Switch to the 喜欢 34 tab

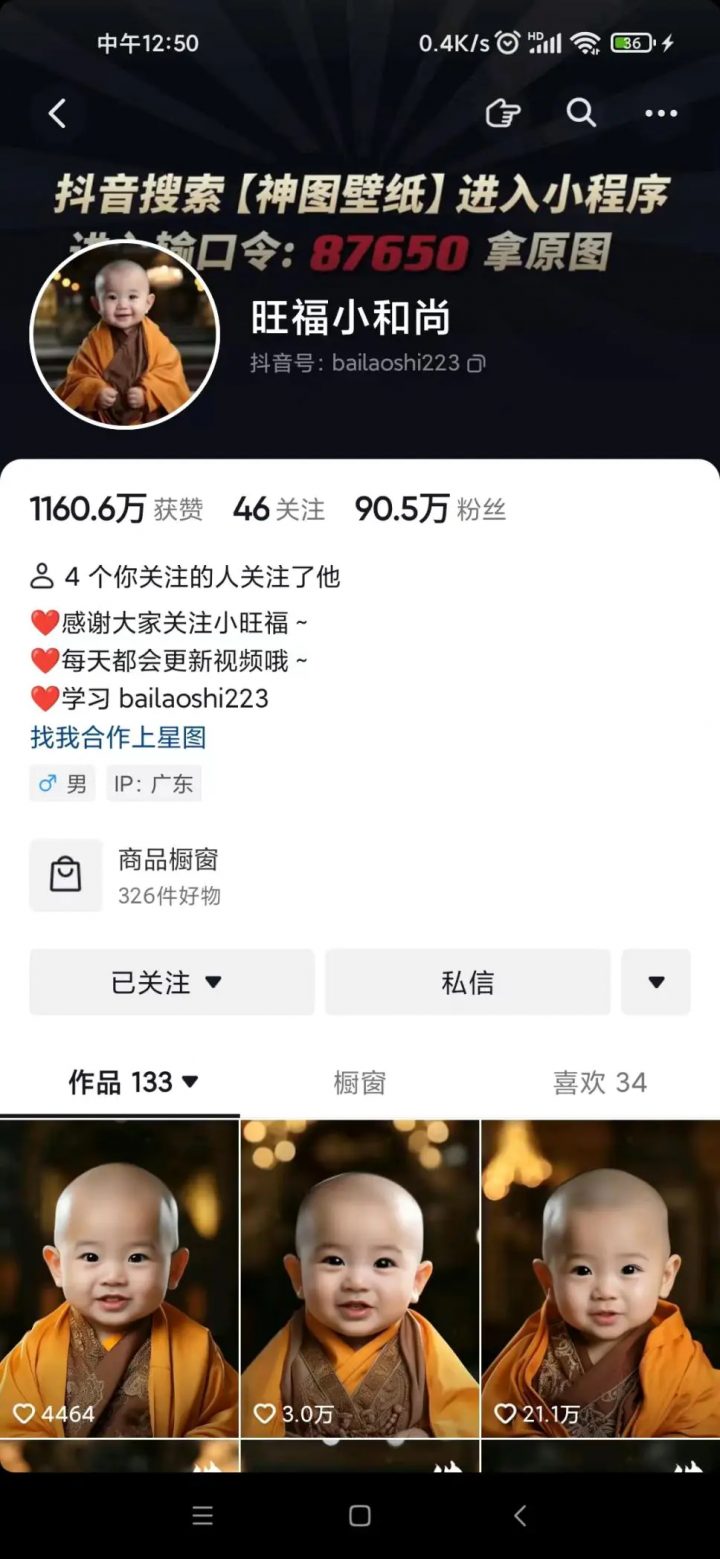(x=600, y=1082)
